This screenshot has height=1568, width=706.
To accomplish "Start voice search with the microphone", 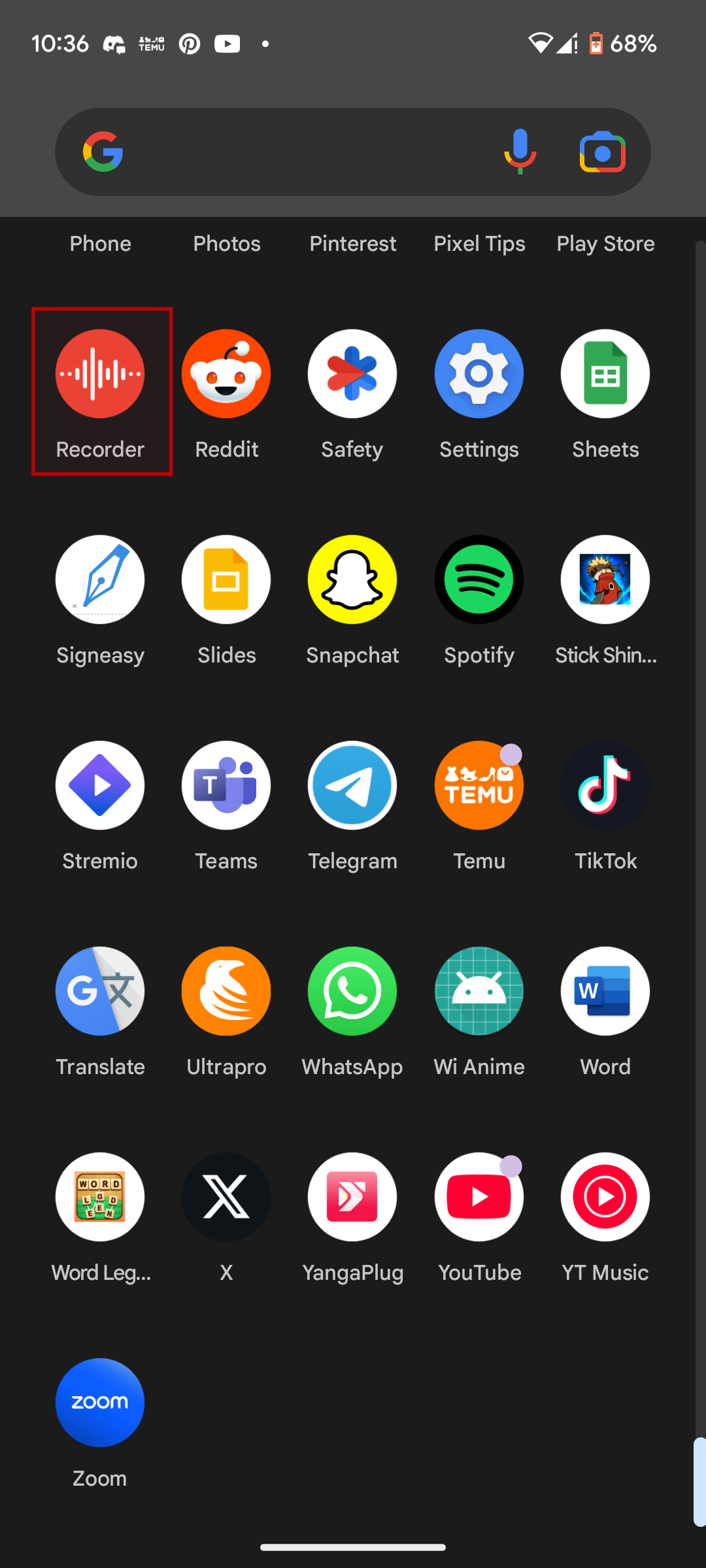I will tap(520, 152).
